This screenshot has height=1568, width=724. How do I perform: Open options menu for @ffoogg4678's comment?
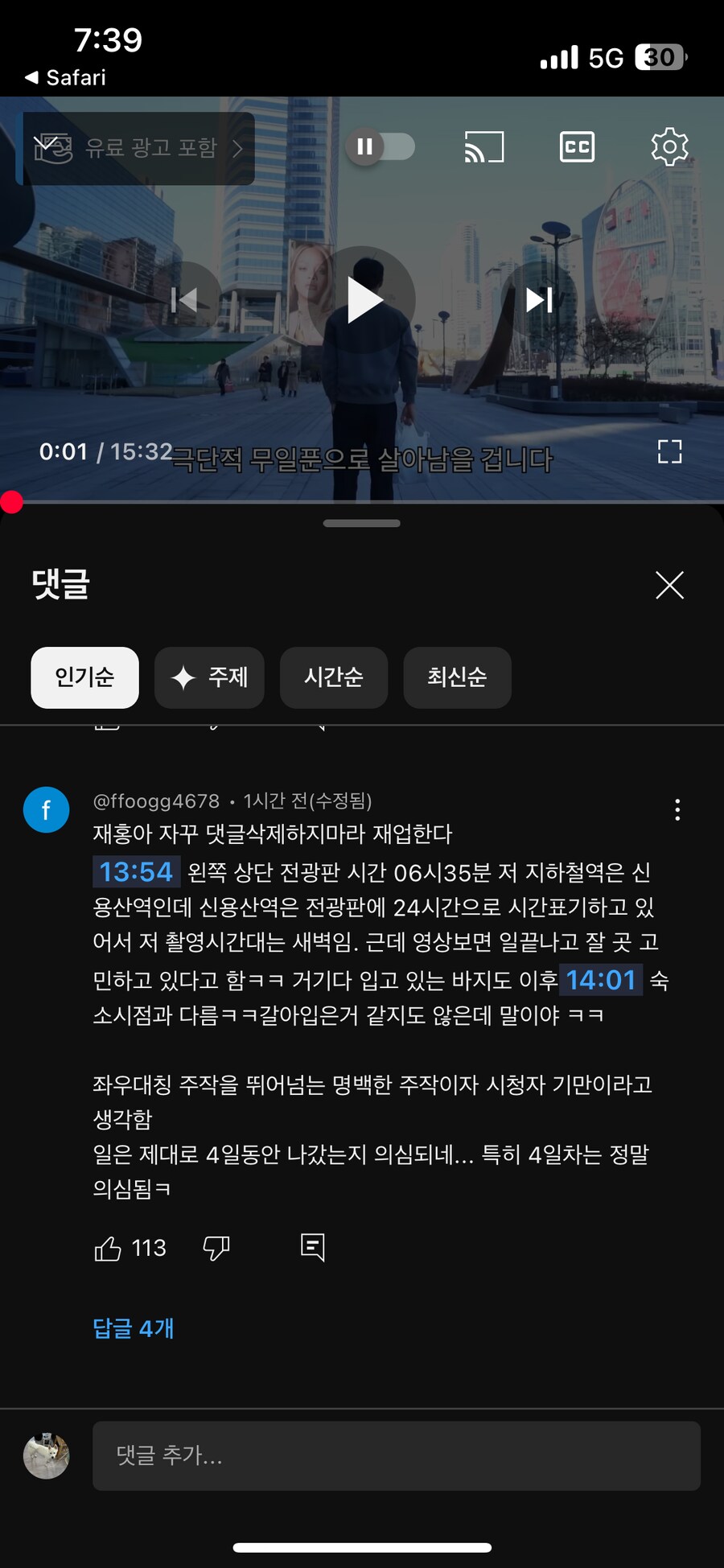tap(677, 809)
